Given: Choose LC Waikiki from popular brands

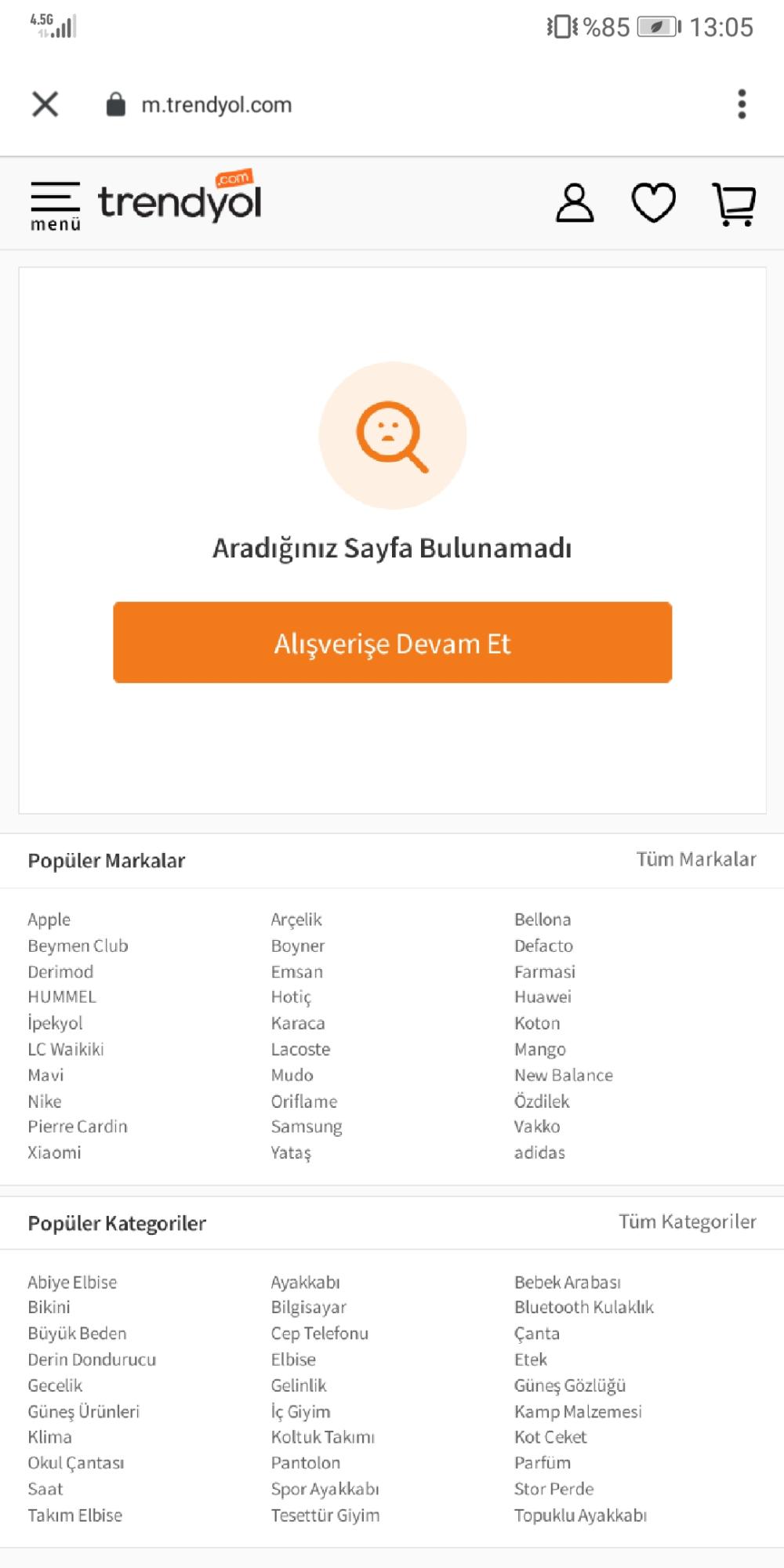Looking at the screenshot, I should click(66, 1049).
